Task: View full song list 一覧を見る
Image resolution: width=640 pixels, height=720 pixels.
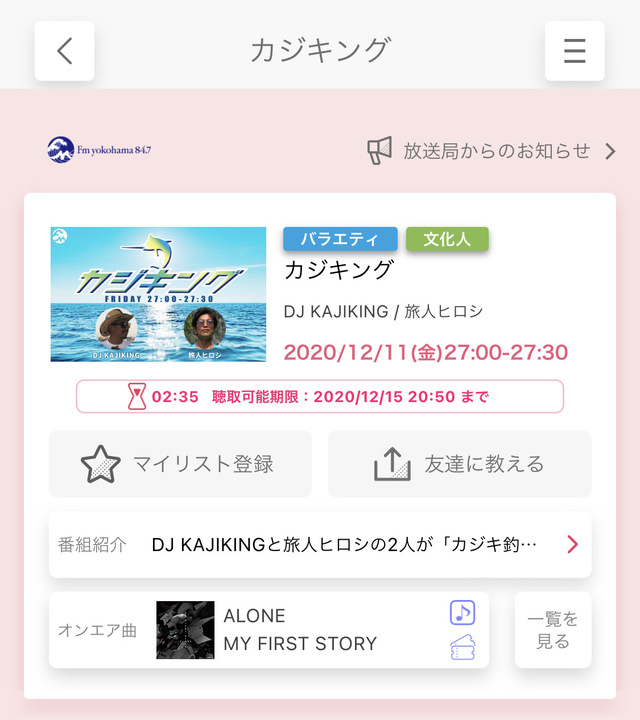Action: pyautogui.click(x=553, y=630)
